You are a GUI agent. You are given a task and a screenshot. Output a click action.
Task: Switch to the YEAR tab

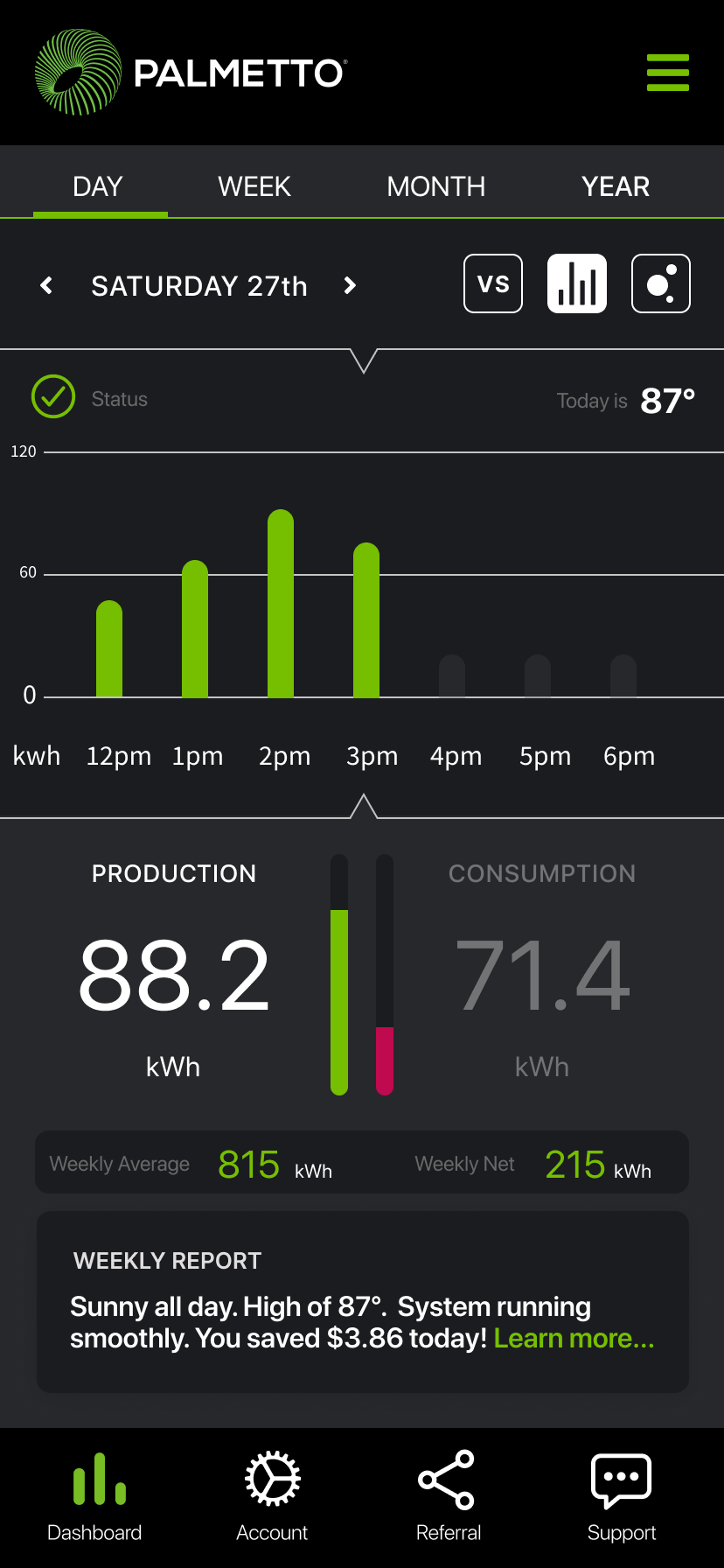(616, 186)
